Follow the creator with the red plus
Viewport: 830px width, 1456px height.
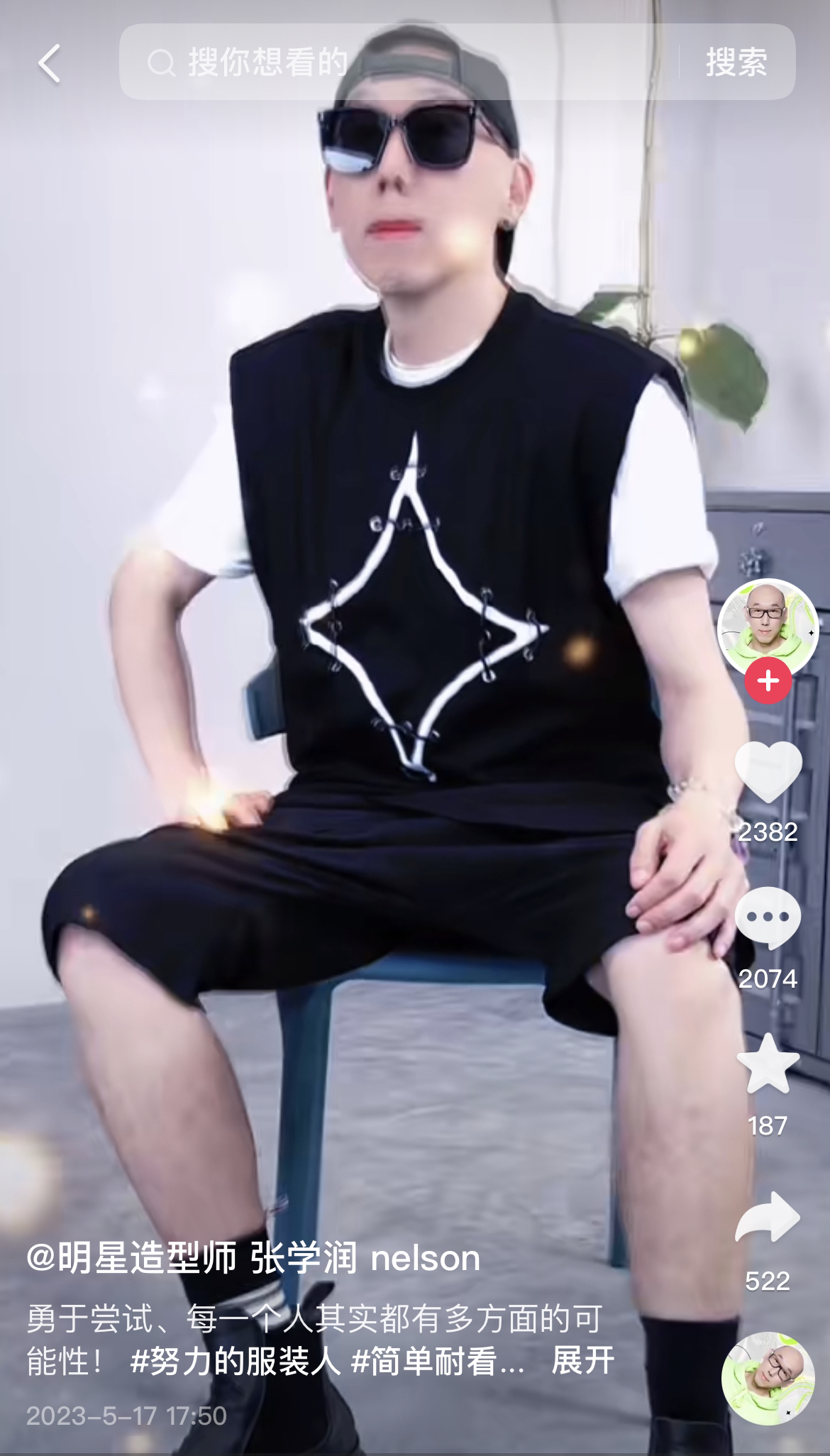[768, 680]
